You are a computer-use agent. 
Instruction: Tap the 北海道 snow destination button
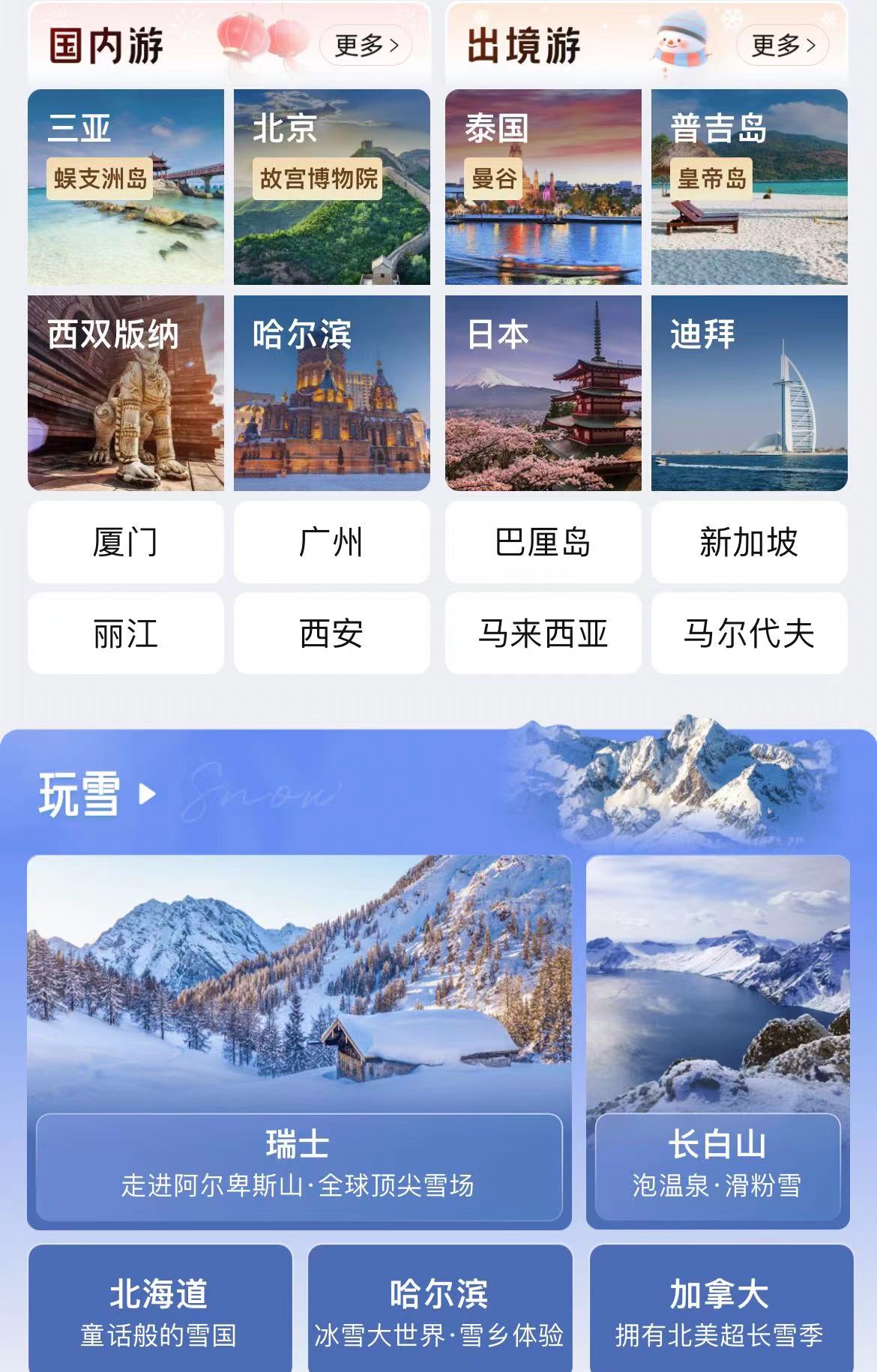tap(160, 1308)
